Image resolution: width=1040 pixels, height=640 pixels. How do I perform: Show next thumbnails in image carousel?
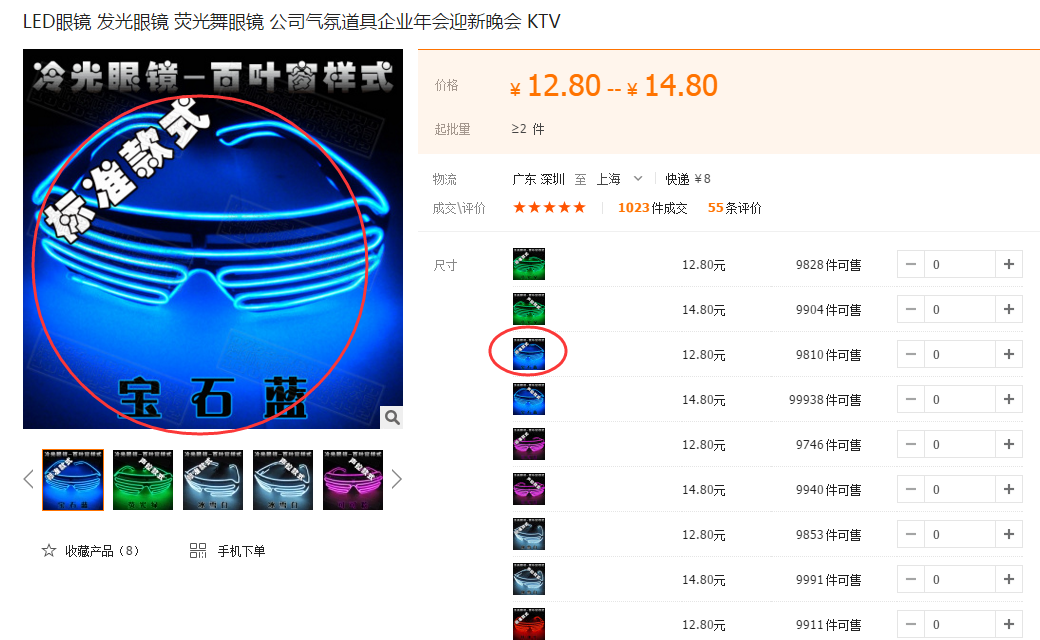tap(397, 479)
